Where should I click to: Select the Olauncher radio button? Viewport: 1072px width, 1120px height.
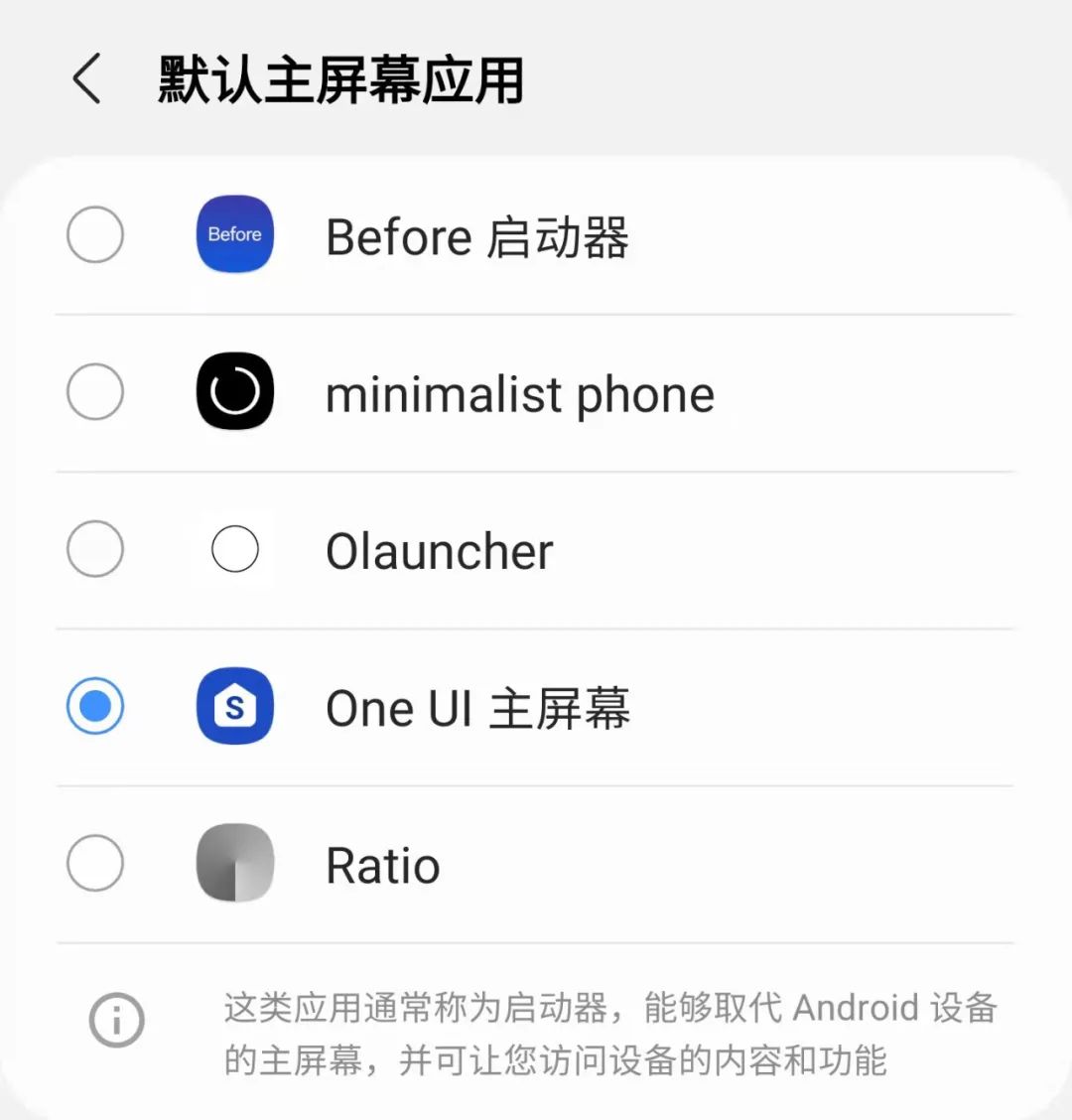(x=95, y=549)
